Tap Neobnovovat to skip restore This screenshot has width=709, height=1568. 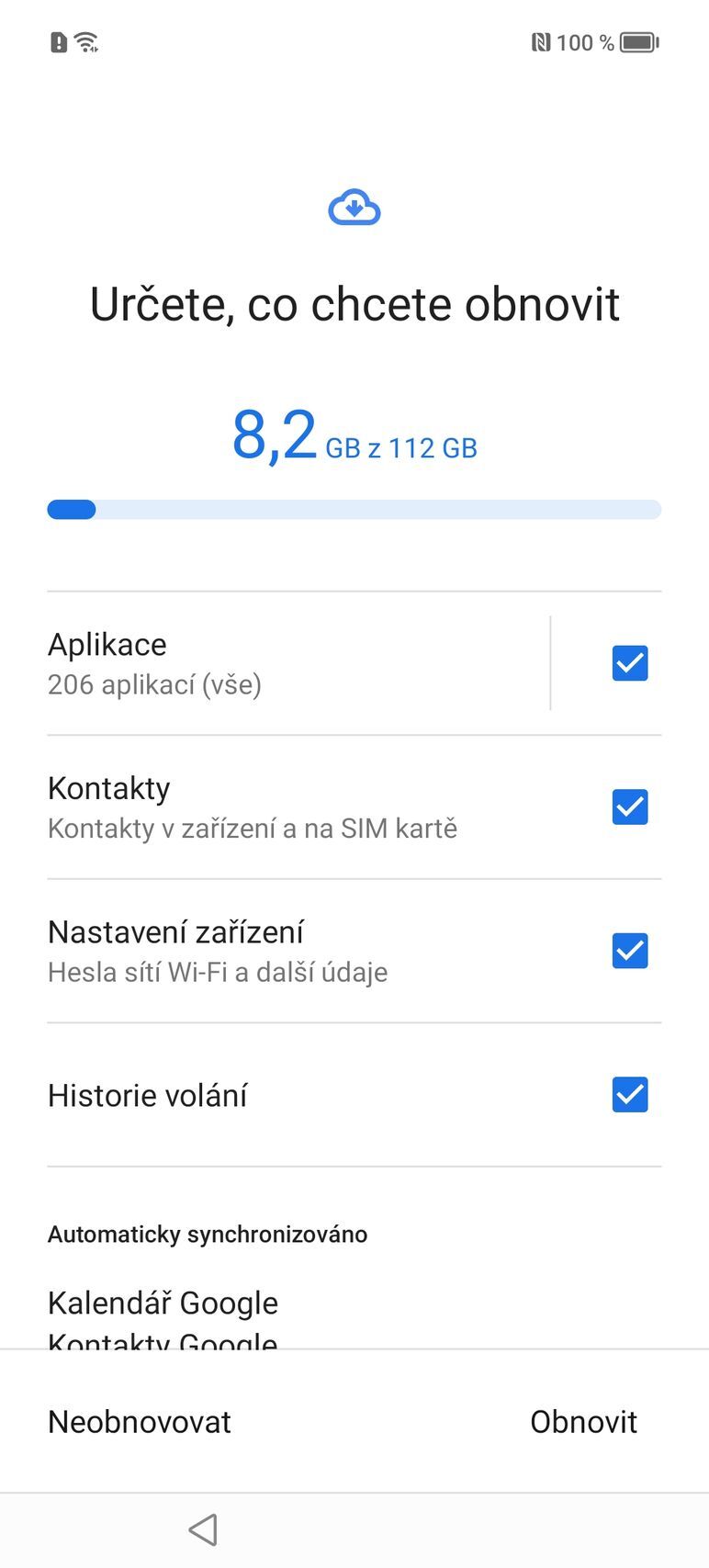(x=139, y=1421)
